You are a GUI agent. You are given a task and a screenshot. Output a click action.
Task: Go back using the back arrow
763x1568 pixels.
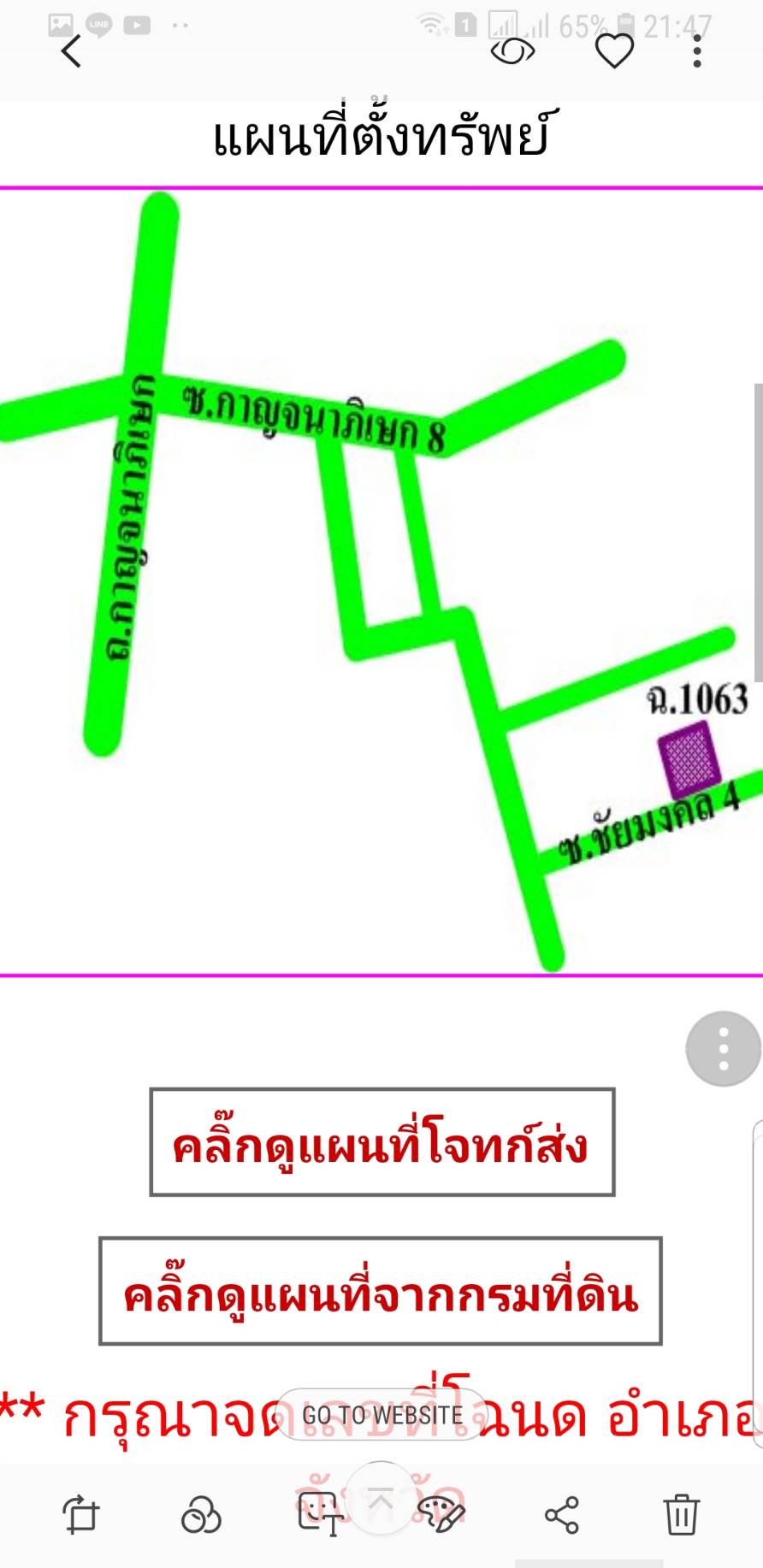tap(70, 52)
